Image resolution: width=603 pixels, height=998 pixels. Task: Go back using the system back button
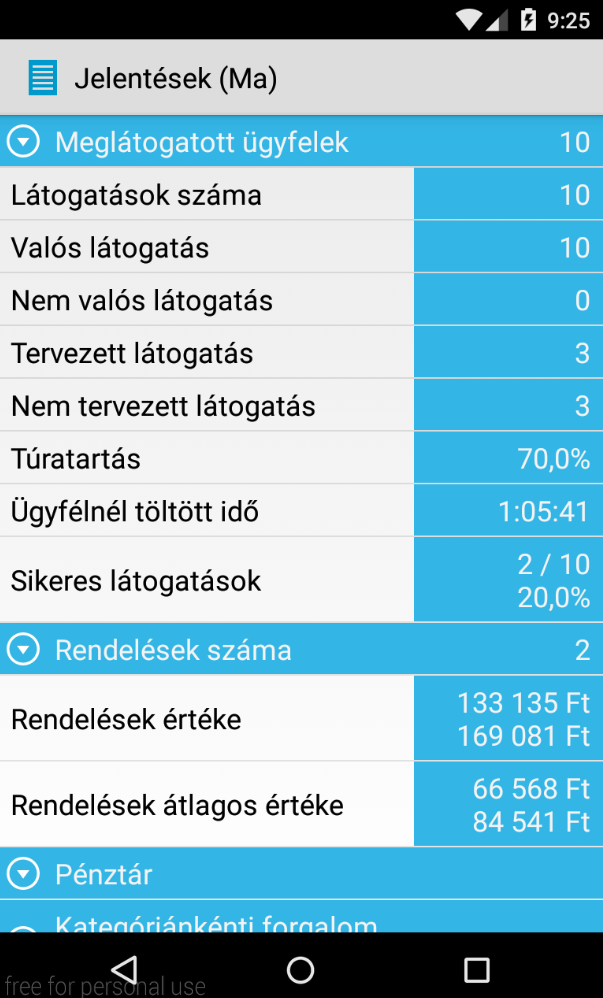pos(124,970)
